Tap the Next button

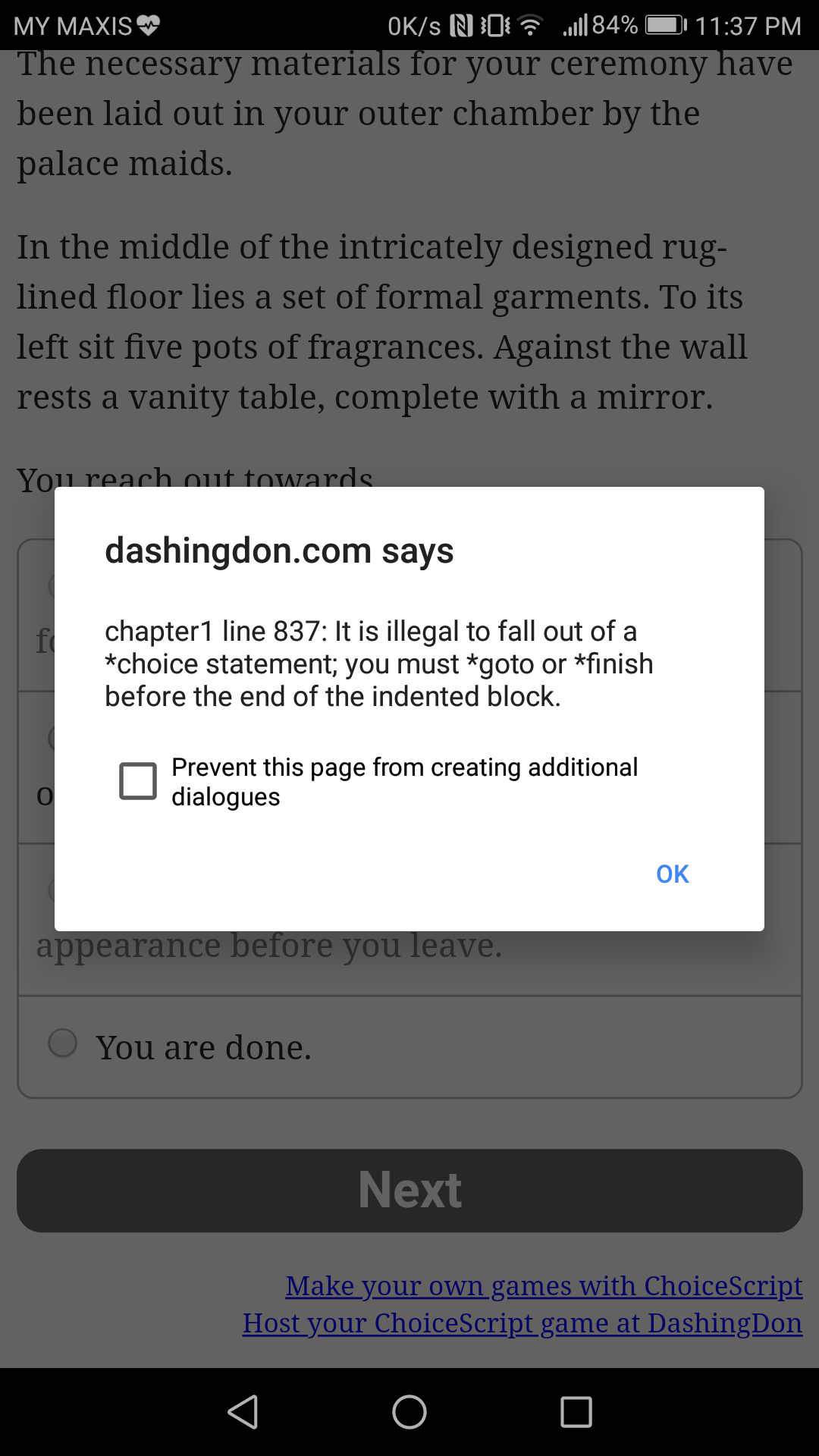tap(409, 1191)
